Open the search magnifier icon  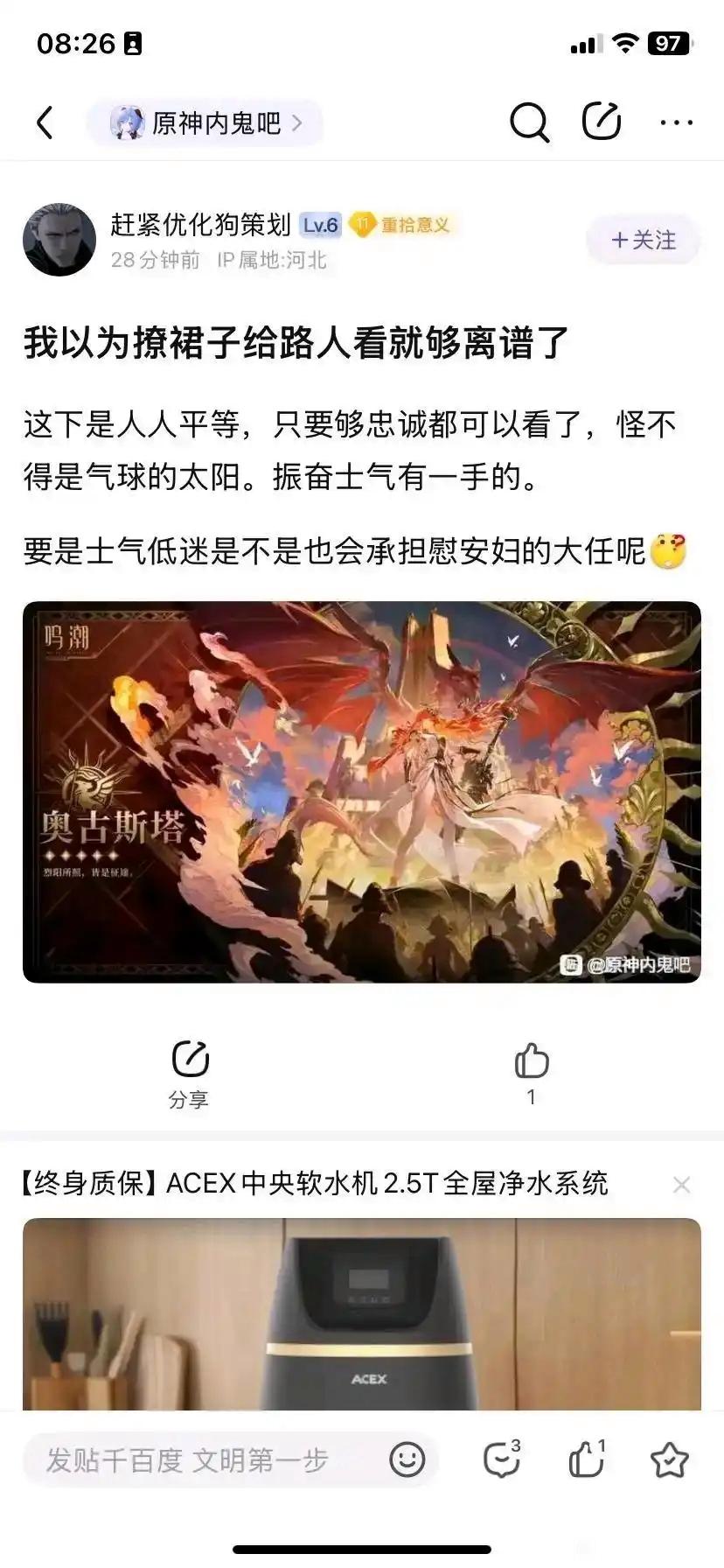click(529, 122)
